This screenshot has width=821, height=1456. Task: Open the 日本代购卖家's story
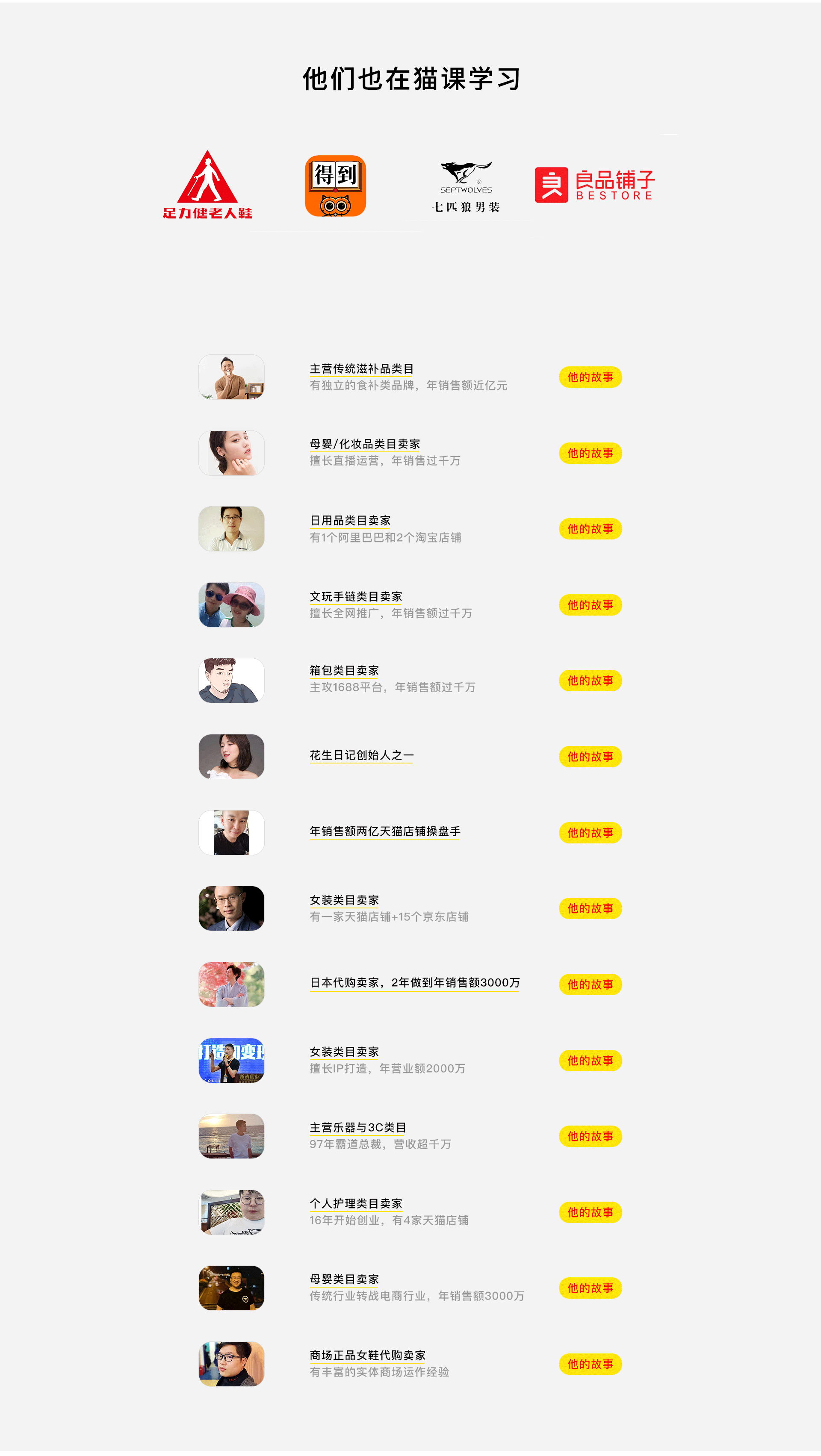[590, 984]
